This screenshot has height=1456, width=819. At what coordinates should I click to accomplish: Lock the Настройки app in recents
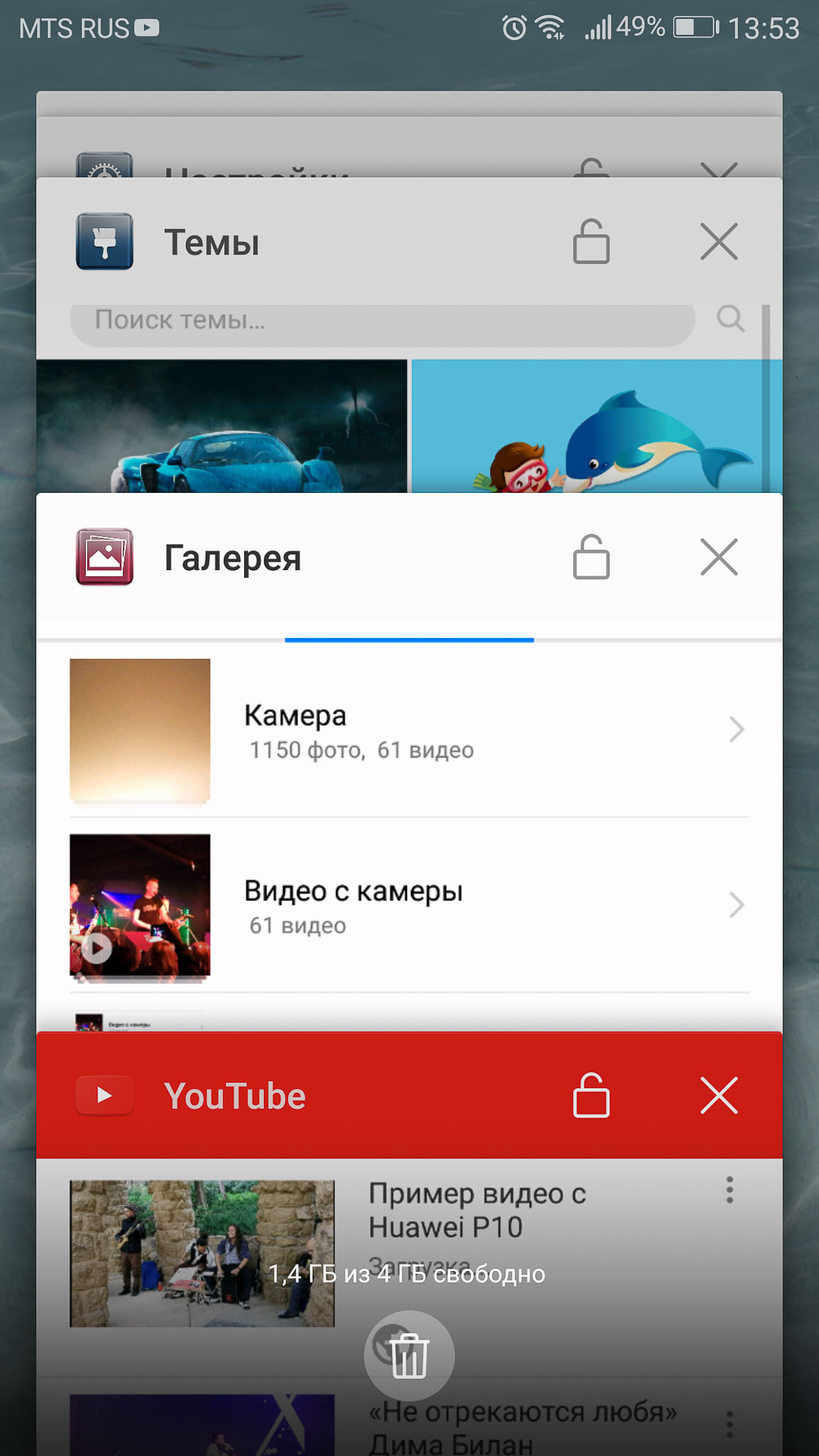pyautogui.click(x=591, y=168)
